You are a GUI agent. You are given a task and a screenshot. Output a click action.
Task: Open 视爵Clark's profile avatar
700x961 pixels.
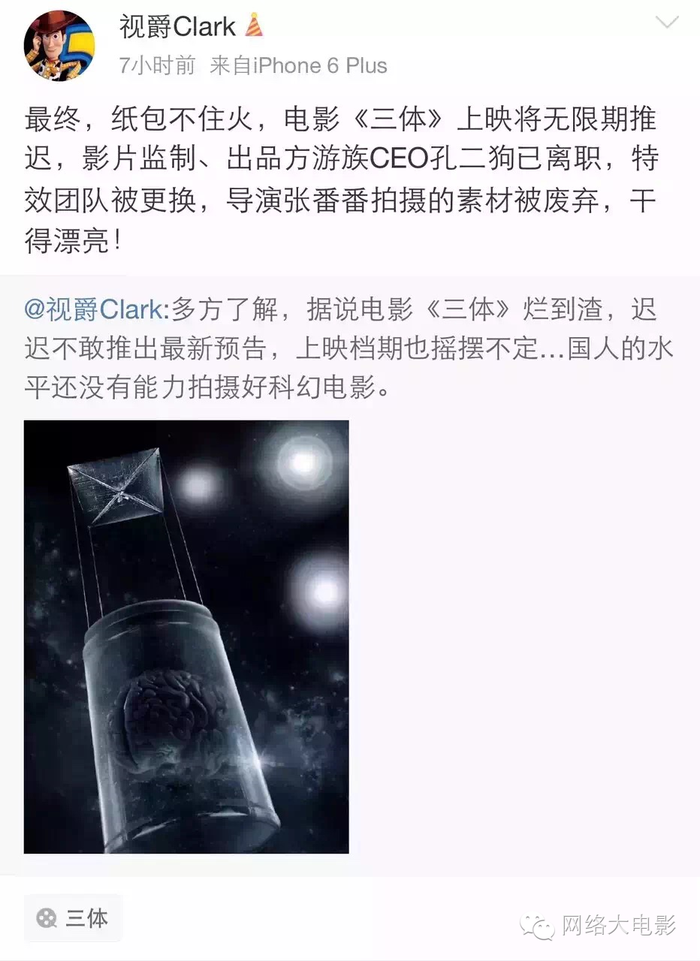pos(58,46)
